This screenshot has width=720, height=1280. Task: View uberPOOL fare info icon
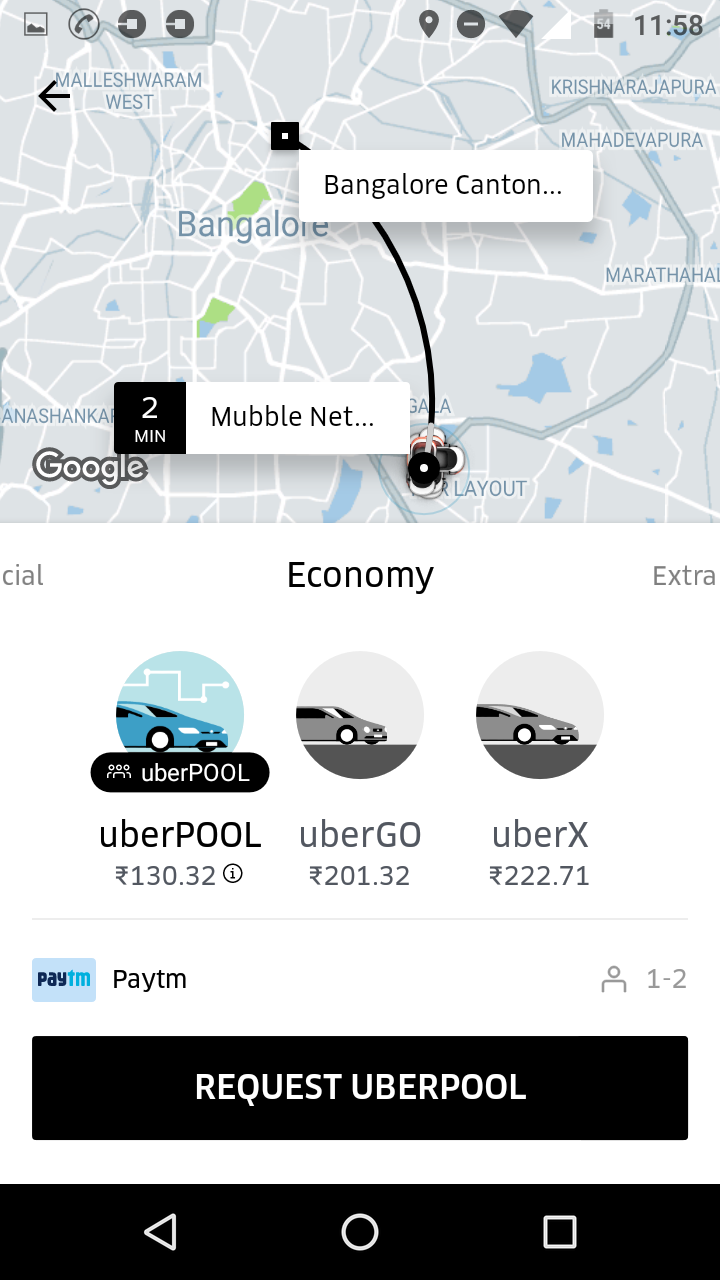pyautogui.click(x=233, y=875)
